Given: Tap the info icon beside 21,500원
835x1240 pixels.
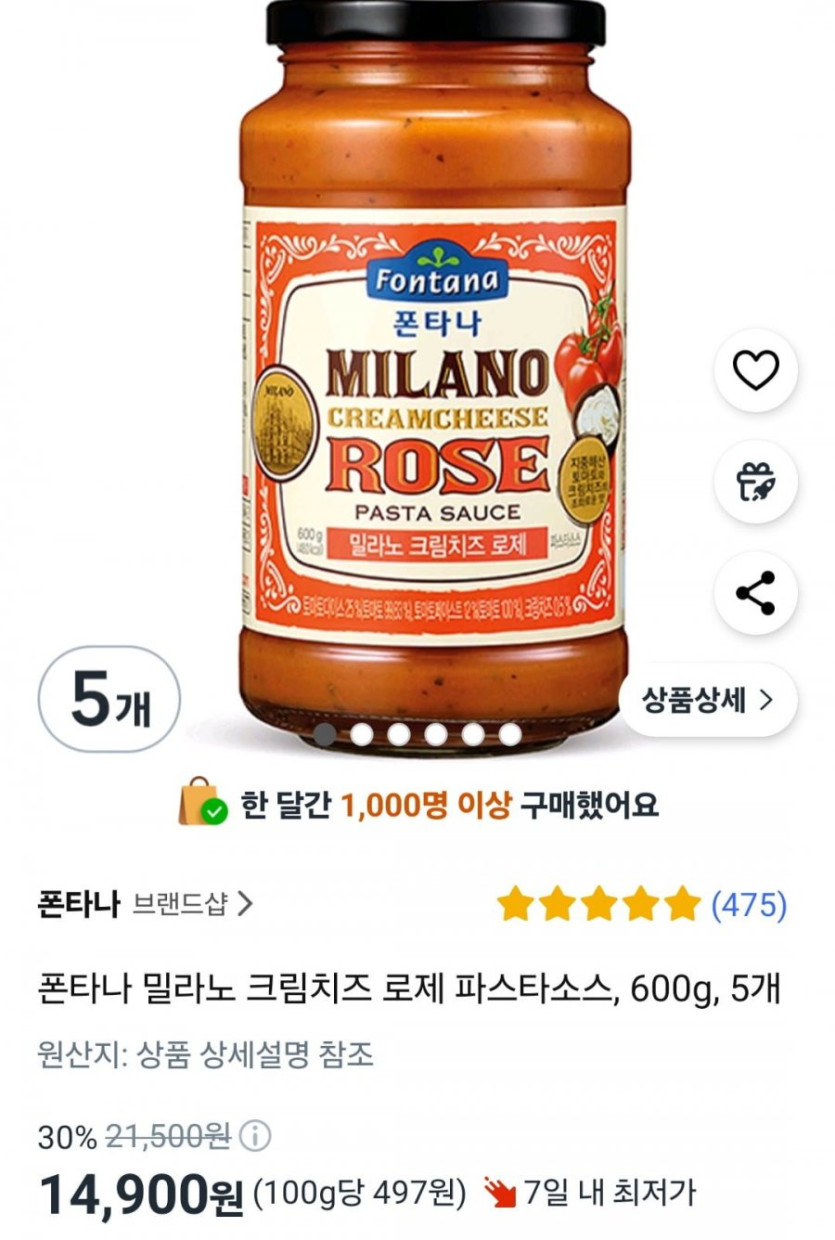Looking at the screenshot, I should 256,1136.
